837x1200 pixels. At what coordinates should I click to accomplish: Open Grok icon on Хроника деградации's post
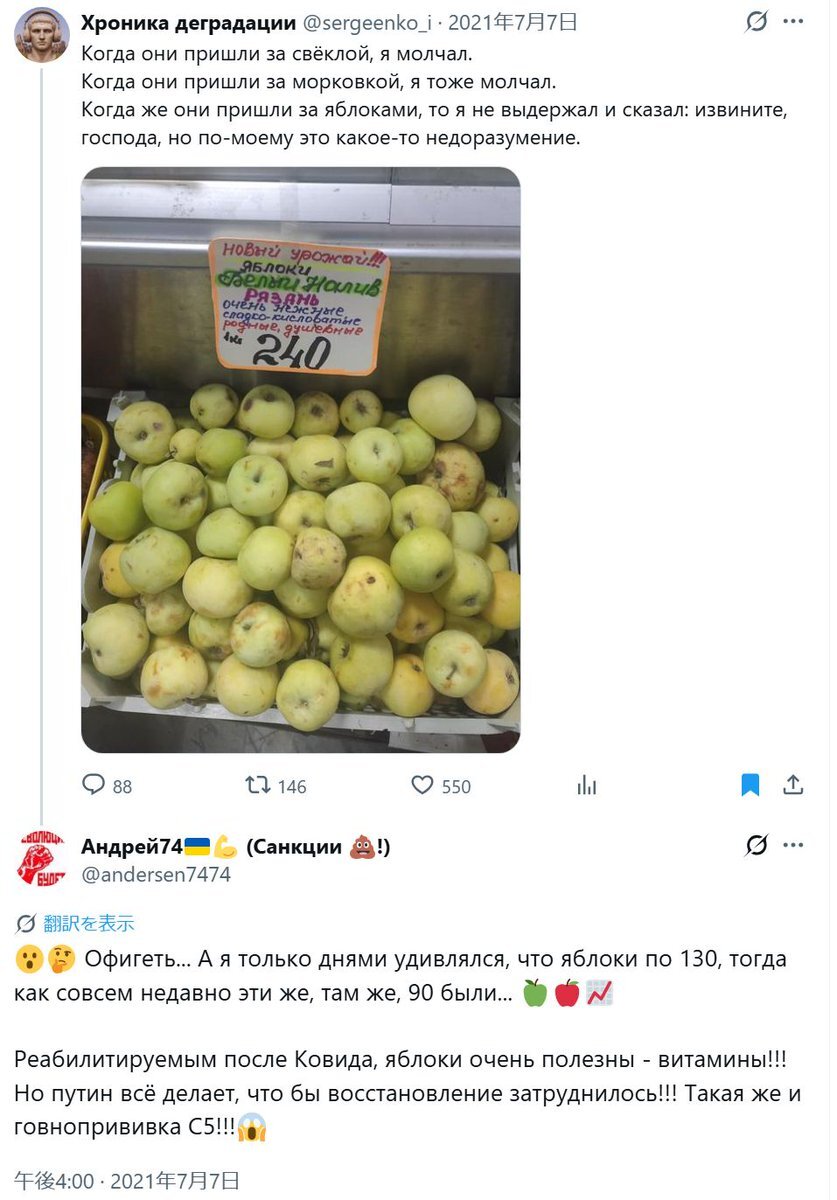click(758, 22)
